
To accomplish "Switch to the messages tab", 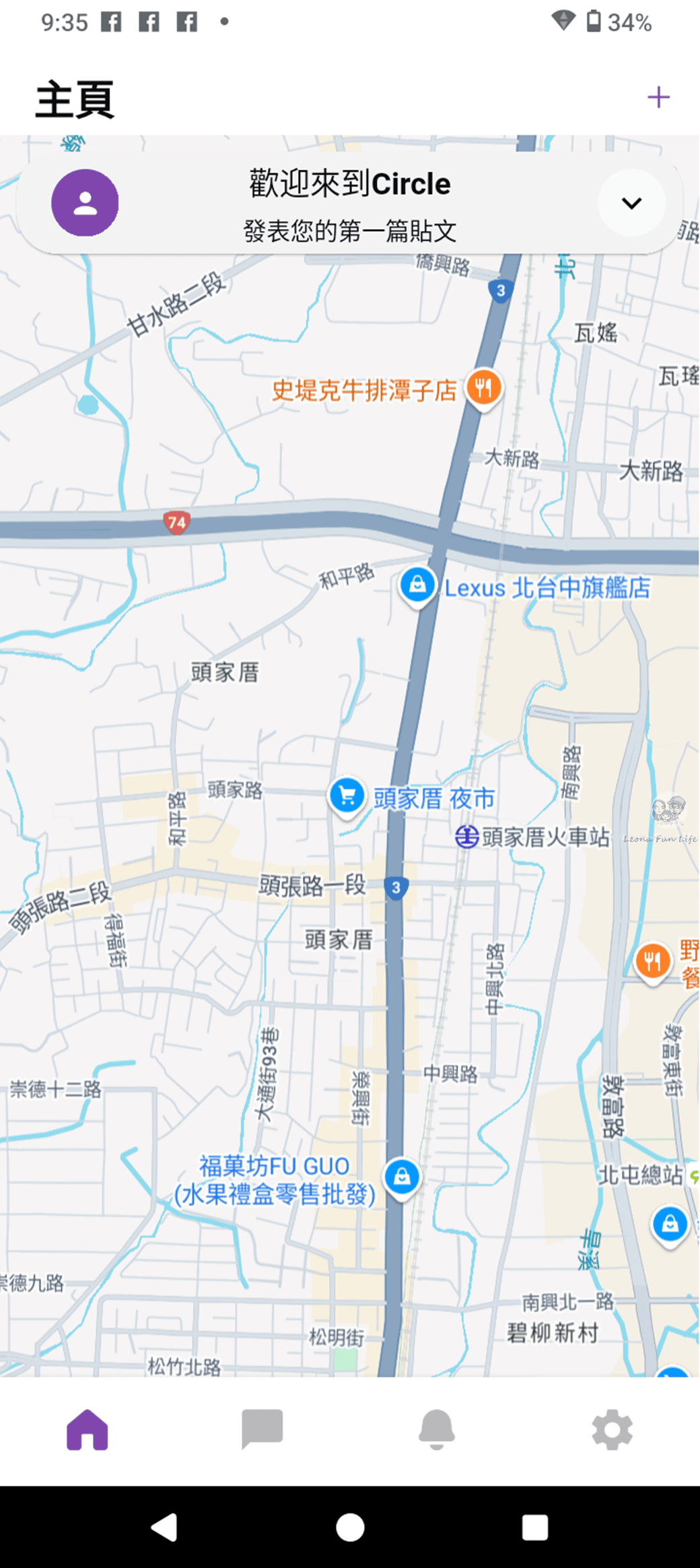I will (262, 1429).
